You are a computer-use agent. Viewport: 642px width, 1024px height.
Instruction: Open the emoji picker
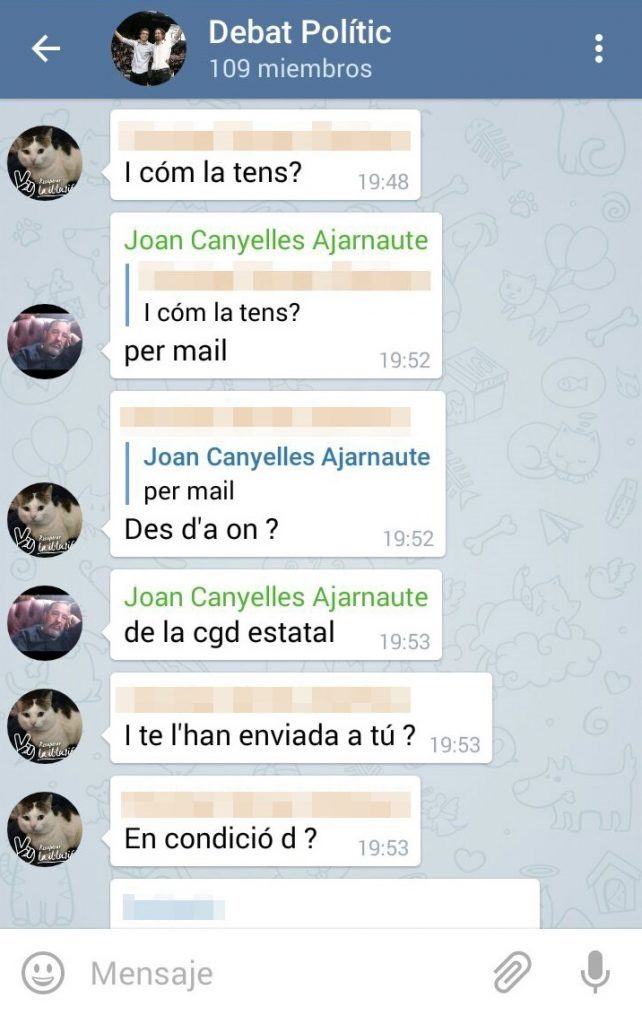[x=43, y=972]
